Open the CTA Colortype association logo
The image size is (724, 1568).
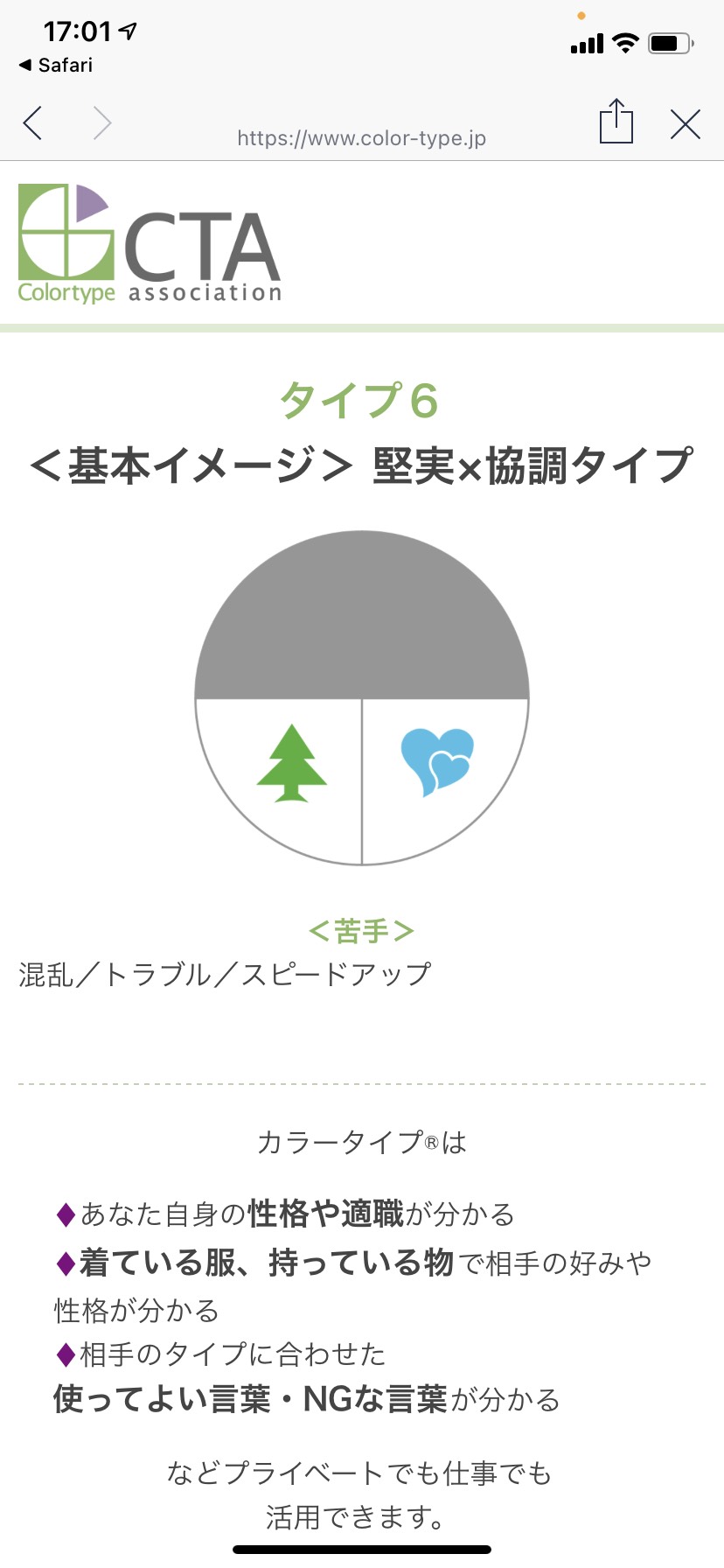click(x=150, y=243)
